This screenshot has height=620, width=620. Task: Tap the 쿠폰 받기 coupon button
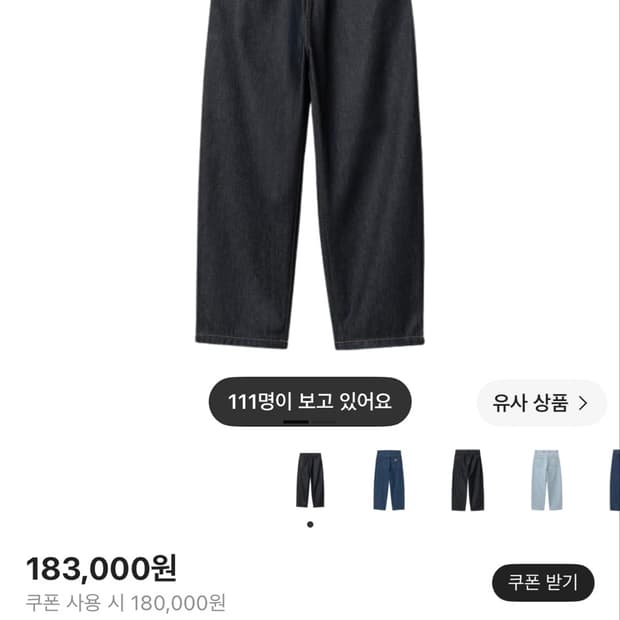543,582
